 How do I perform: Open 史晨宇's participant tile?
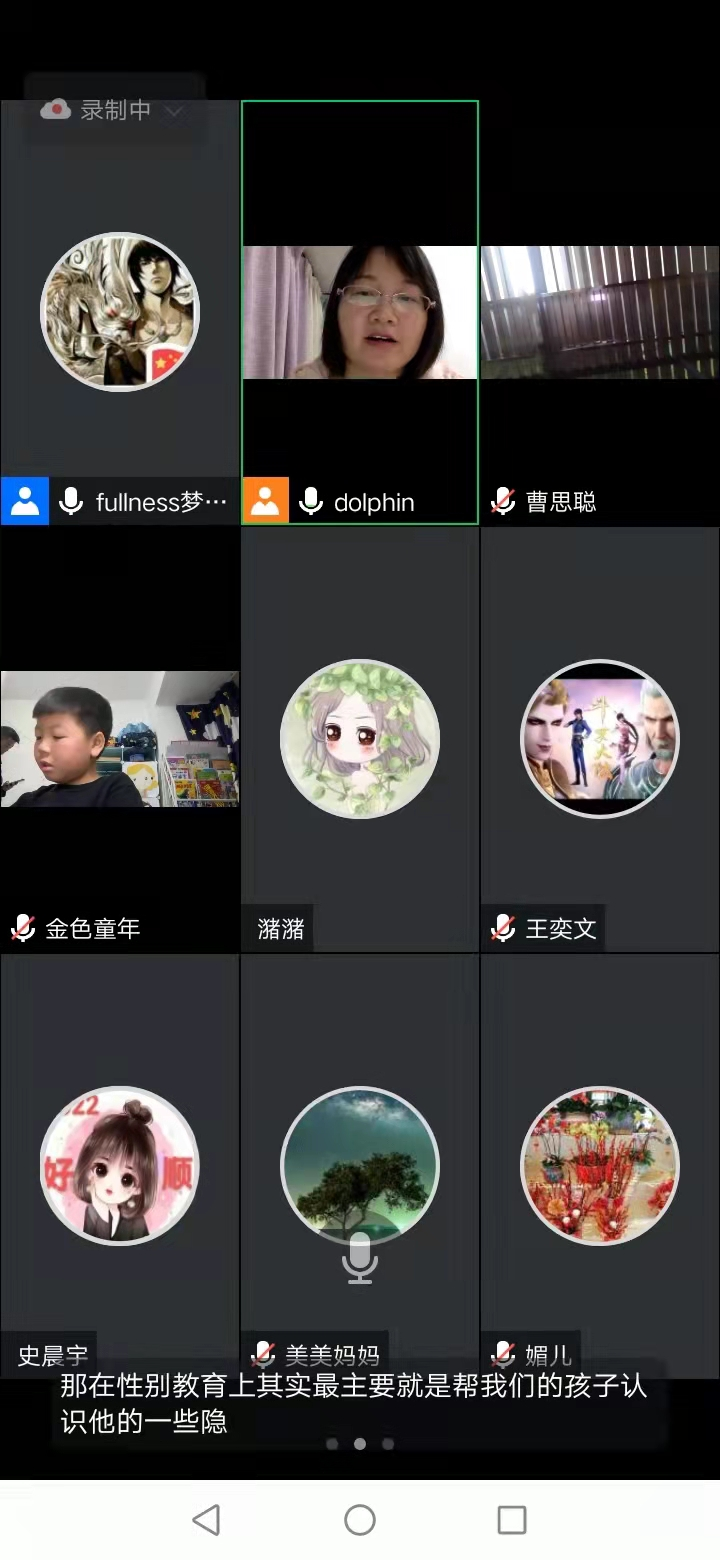click(x=120, y=1165)
